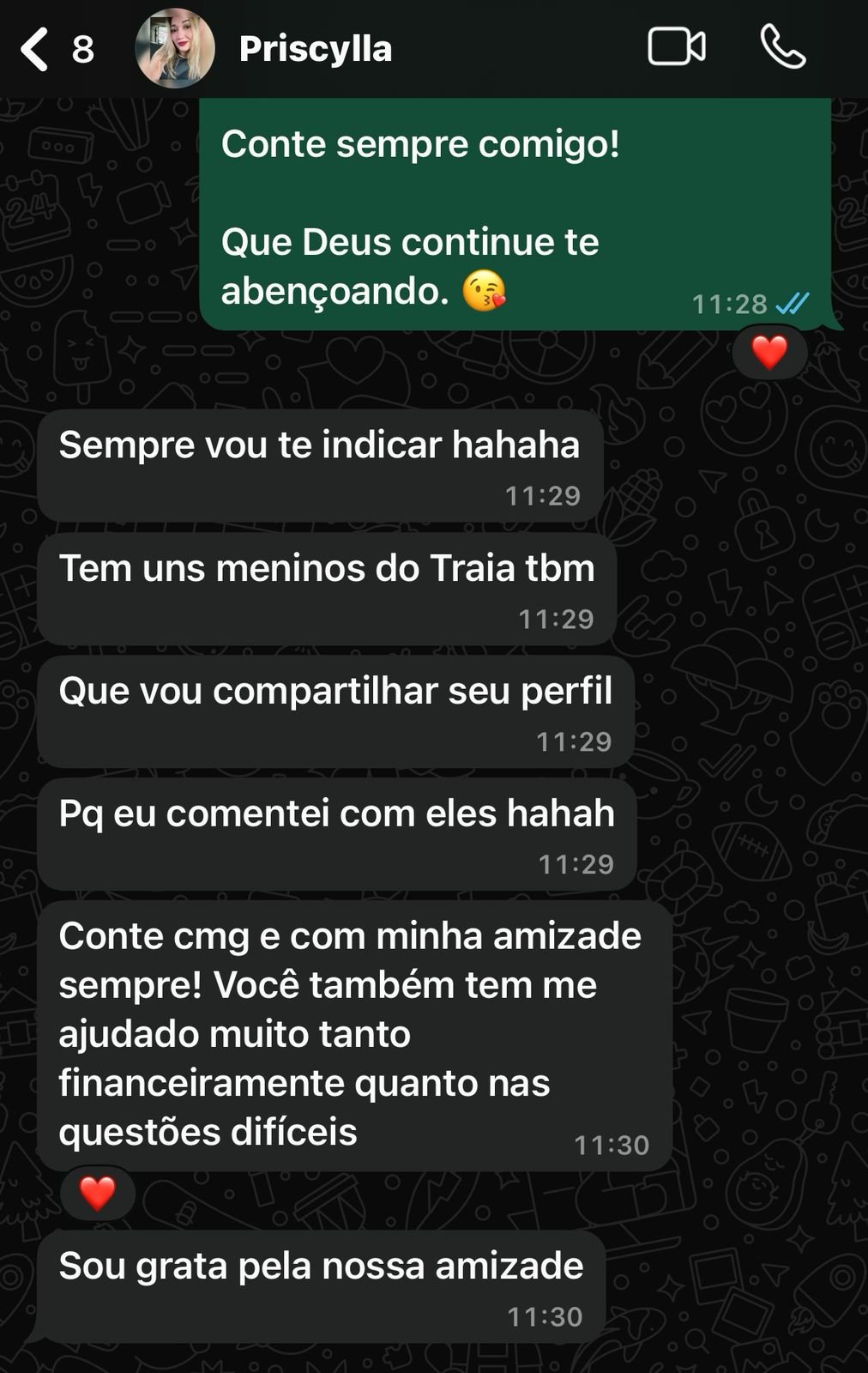Viewport: 868px width, 1373px height.
Task: Start a voice call with Priscylla
Action: coord(782,47)
